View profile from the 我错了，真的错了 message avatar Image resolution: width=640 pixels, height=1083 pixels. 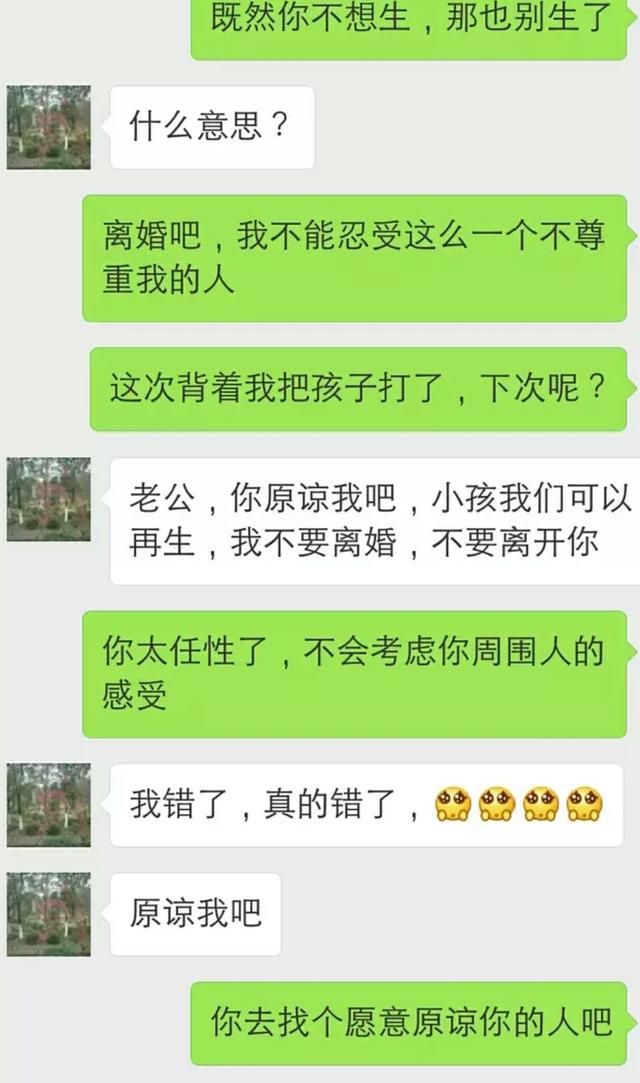point(48,805)
